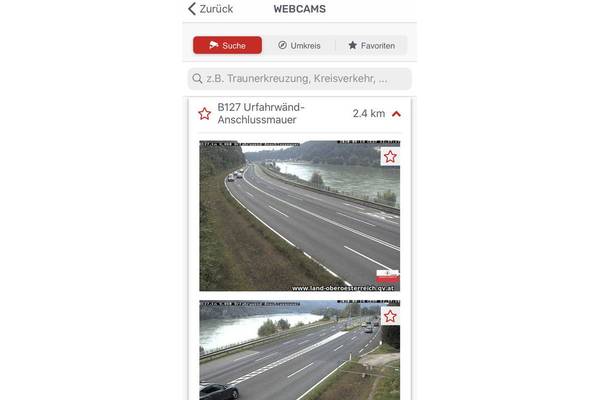
Task: Collapse the B127 Urfahrwänd-Anschlussmauer section
Action: 397,114
